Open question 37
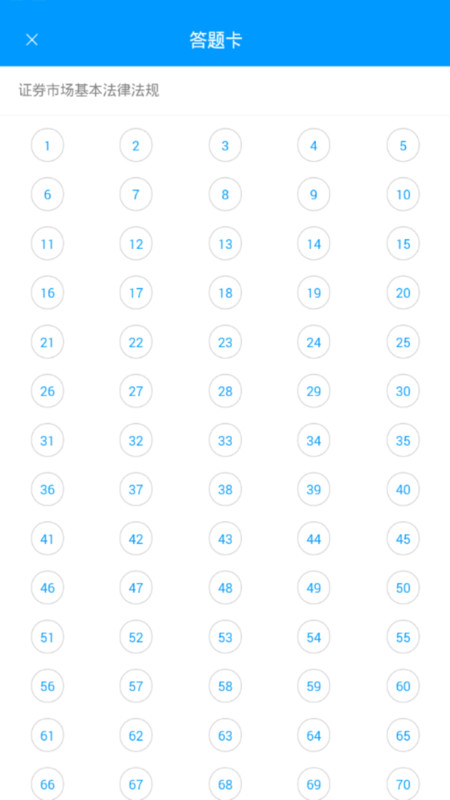 [136, 489]
